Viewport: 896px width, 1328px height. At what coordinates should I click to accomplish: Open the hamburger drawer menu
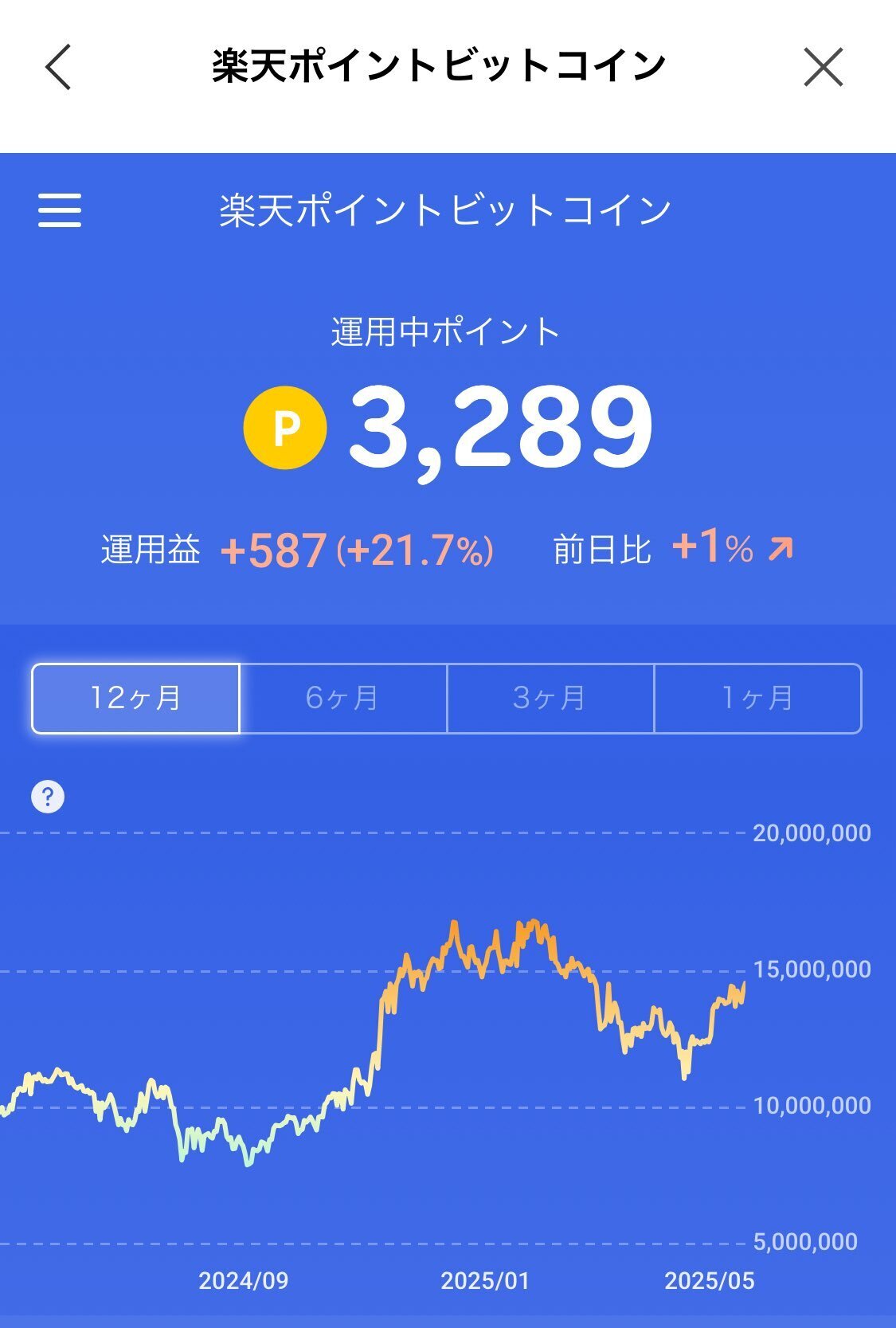click(x=60, y=210)
